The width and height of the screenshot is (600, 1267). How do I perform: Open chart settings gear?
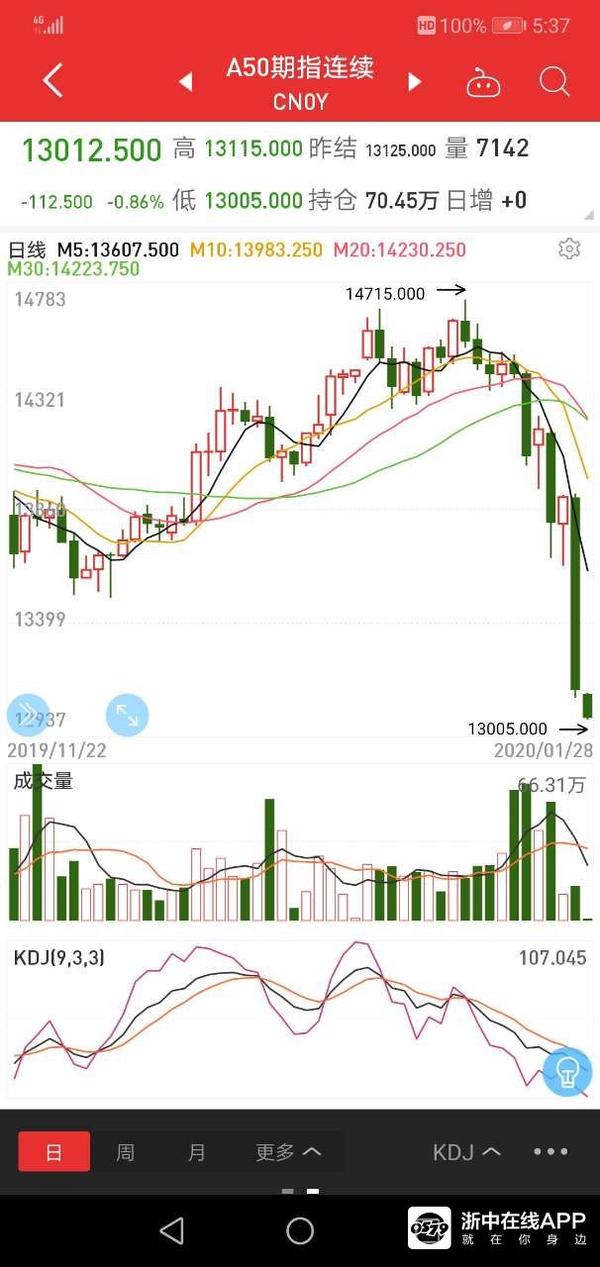[x=569, y=249]
